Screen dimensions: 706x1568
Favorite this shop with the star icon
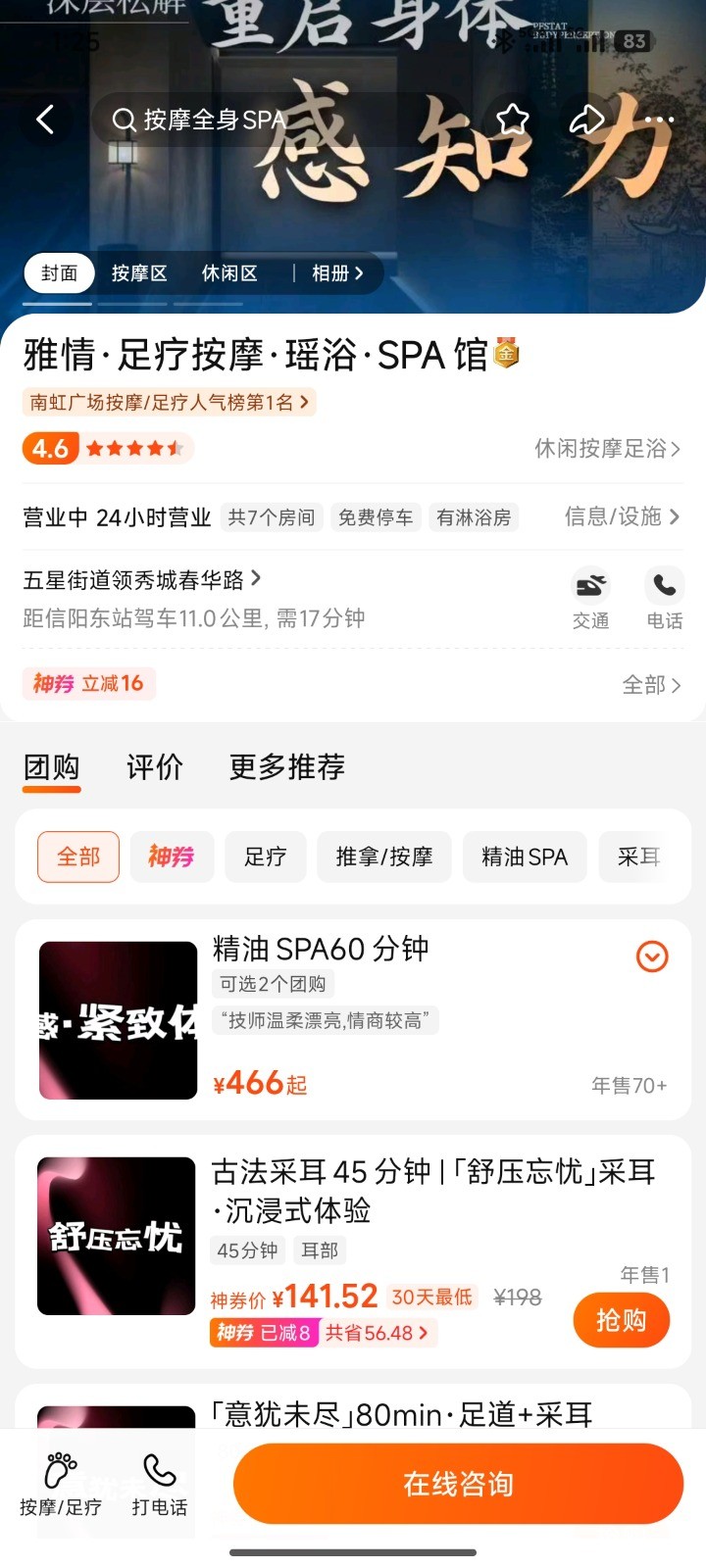point(512,120)
